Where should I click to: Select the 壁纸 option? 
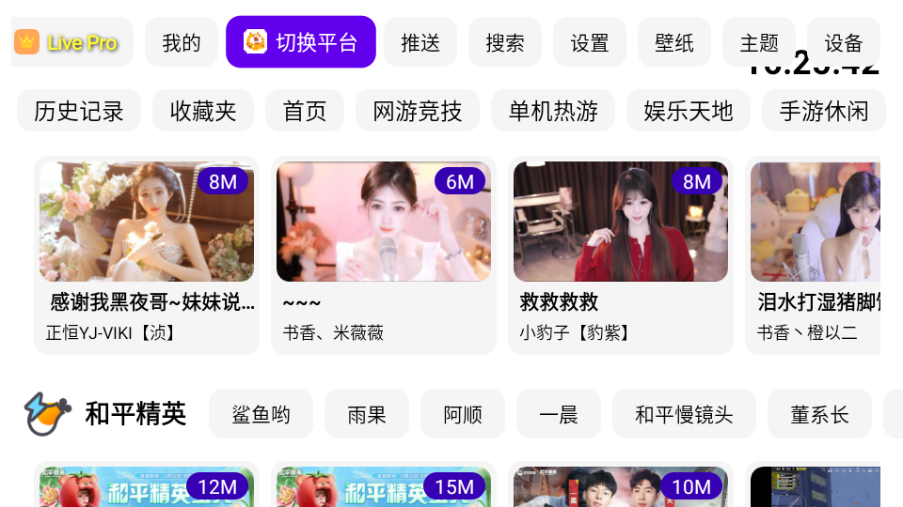point(674,42)
